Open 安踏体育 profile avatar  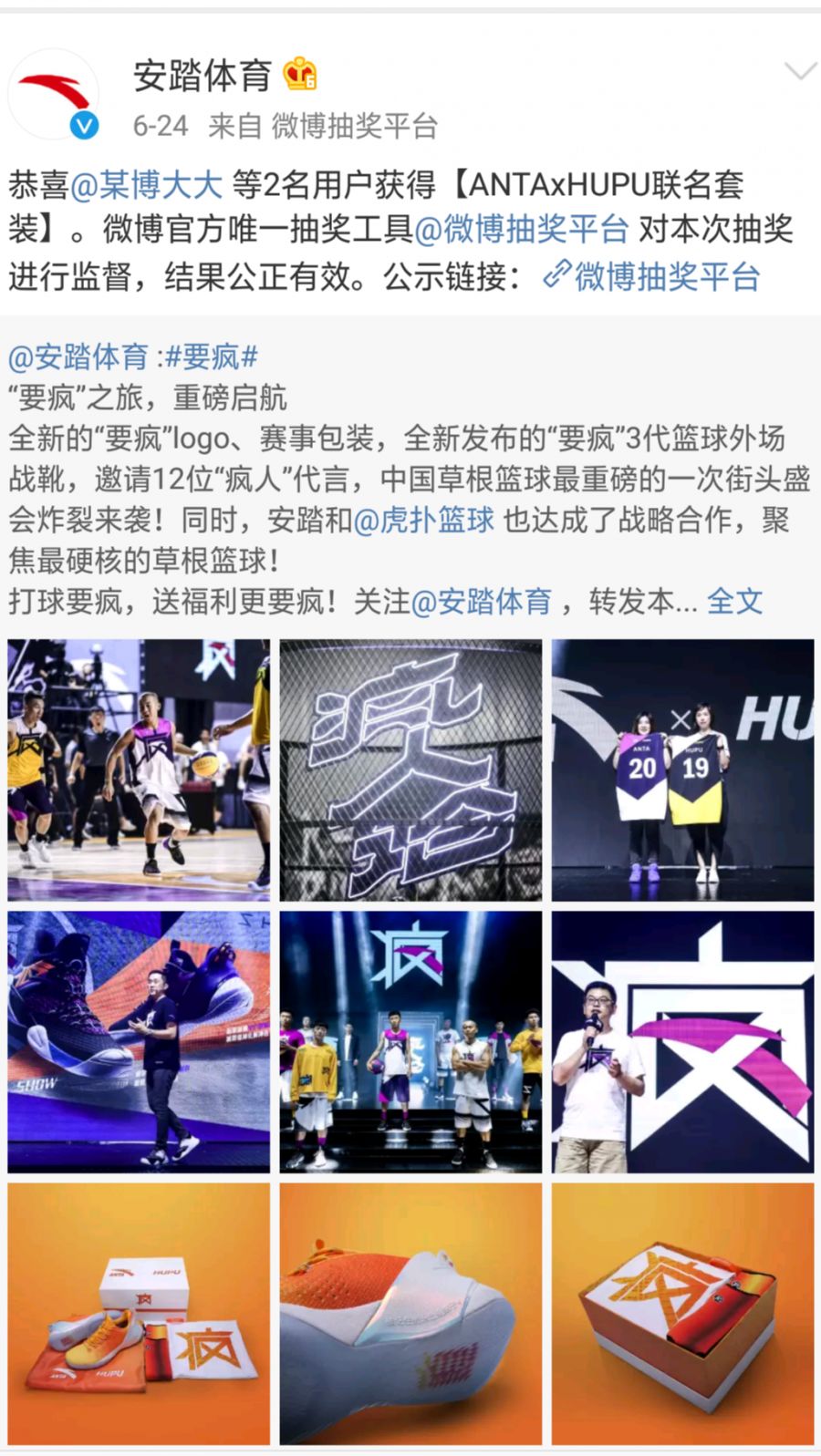click(54, 95)
